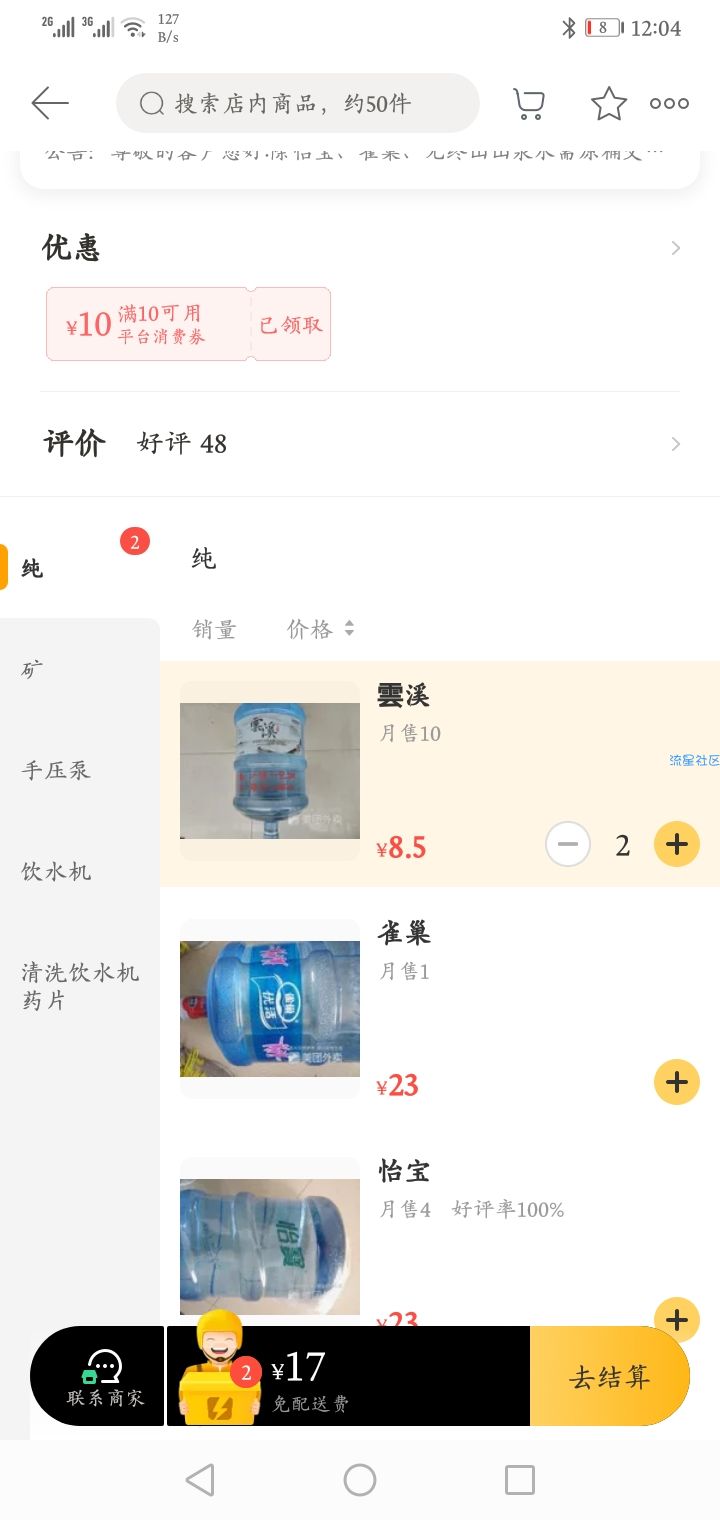Image resolution: width=720 pixels, height=1520 pixels.
Task: Switch to the 手压泵 category
Action: click(x=56, y=770)
